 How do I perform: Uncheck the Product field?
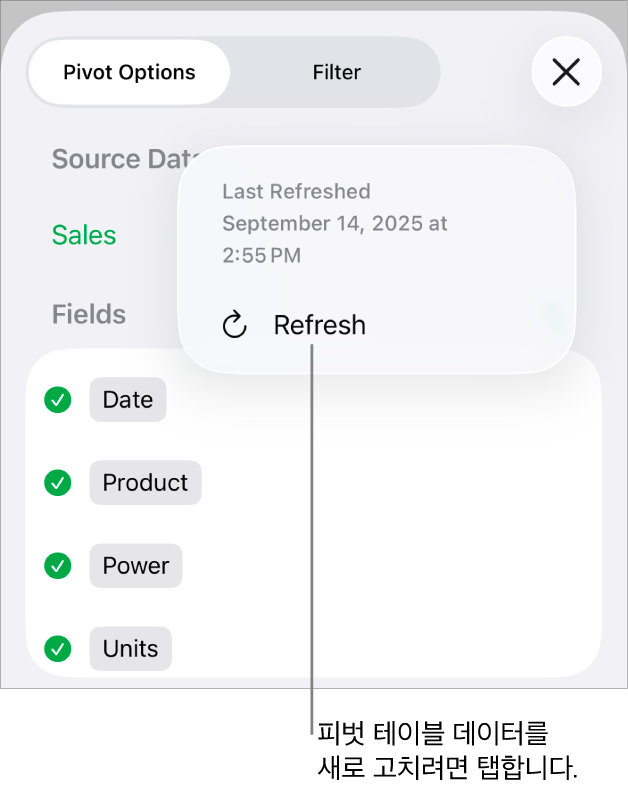[x=58, y=483]
